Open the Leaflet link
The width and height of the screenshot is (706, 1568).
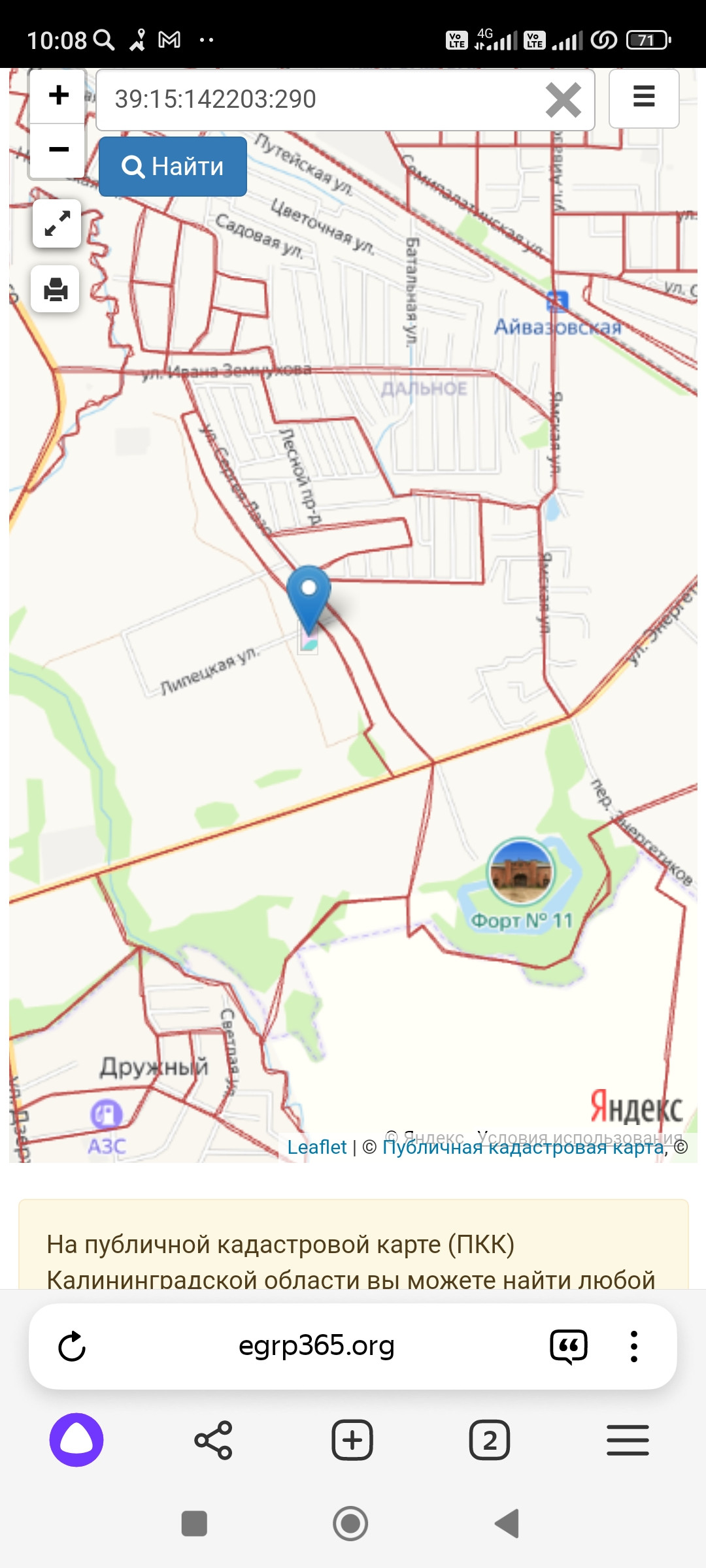click(317, 1147)
